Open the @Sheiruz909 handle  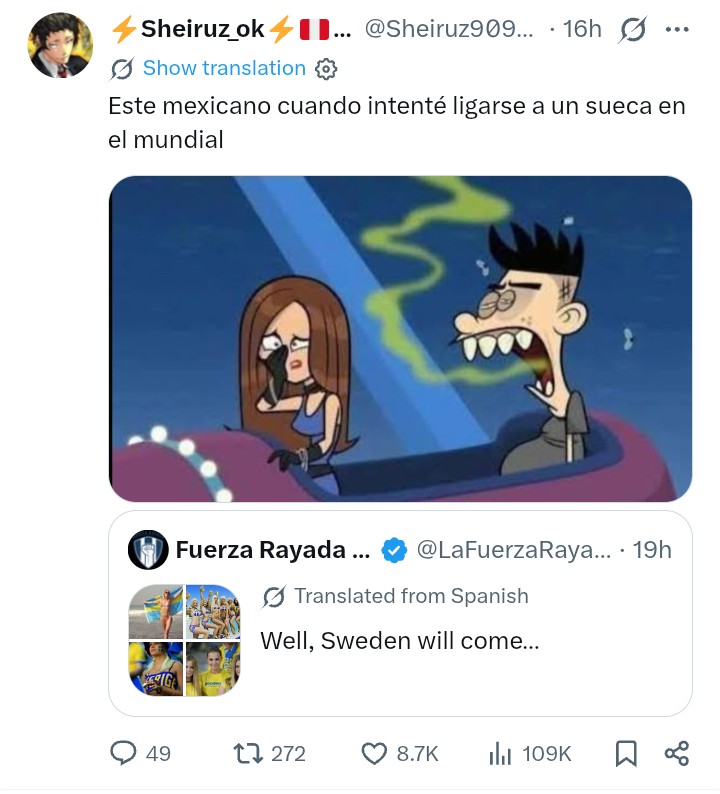coord(448,30)
